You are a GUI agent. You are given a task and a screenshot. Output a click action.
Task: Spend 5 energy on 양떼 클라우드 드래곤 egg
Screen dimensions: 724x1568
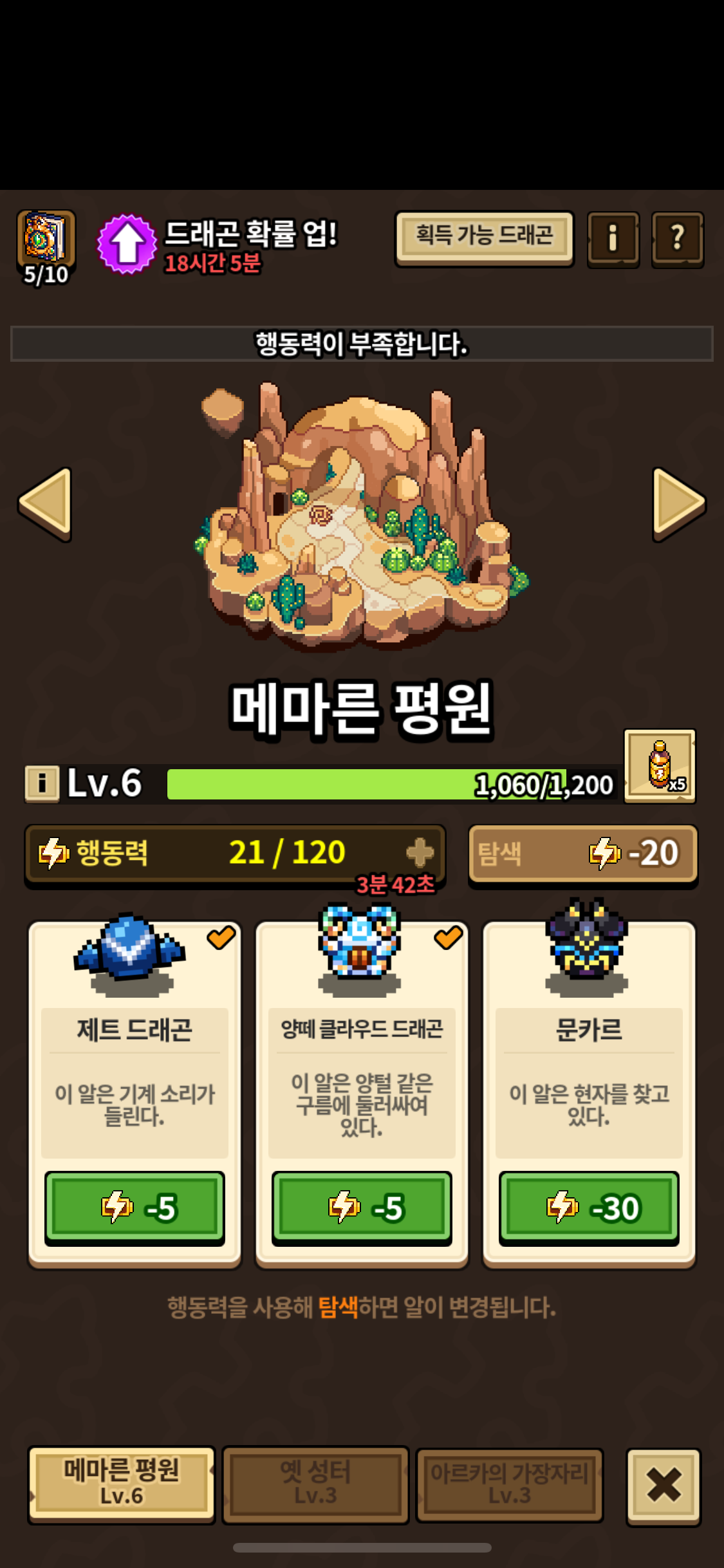pyautogui.click(x=362, y=1208)
